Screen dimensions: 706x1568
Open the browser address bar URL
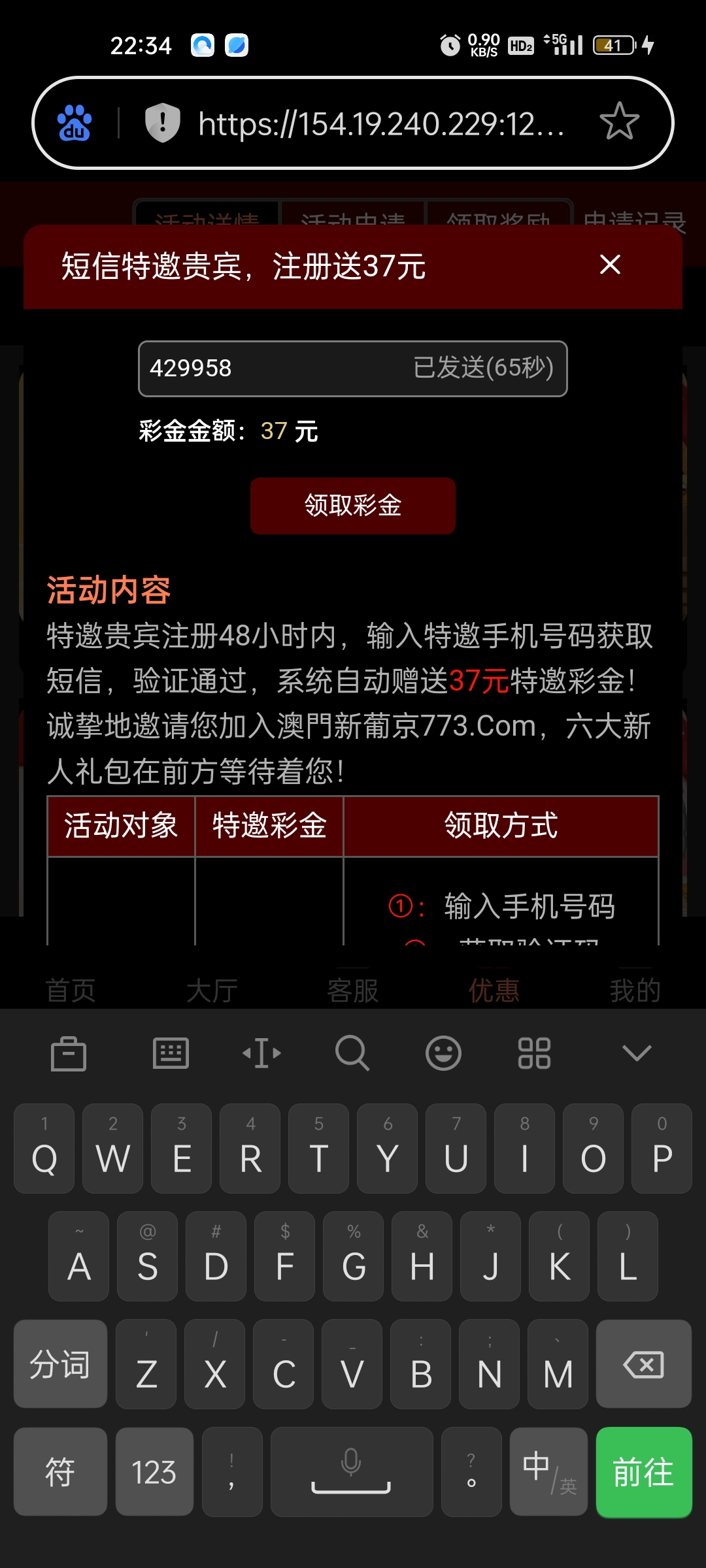pos(380,123)
